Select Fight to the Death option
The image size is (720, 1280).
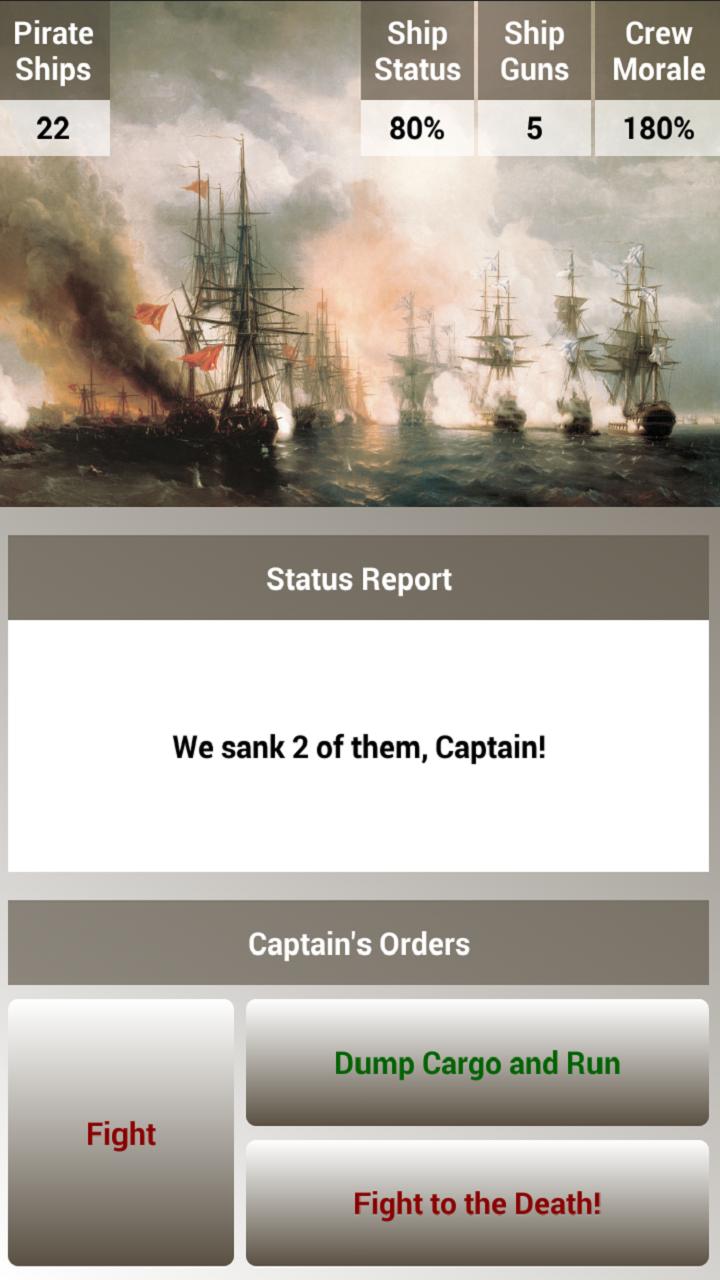tap(477, 1204)
